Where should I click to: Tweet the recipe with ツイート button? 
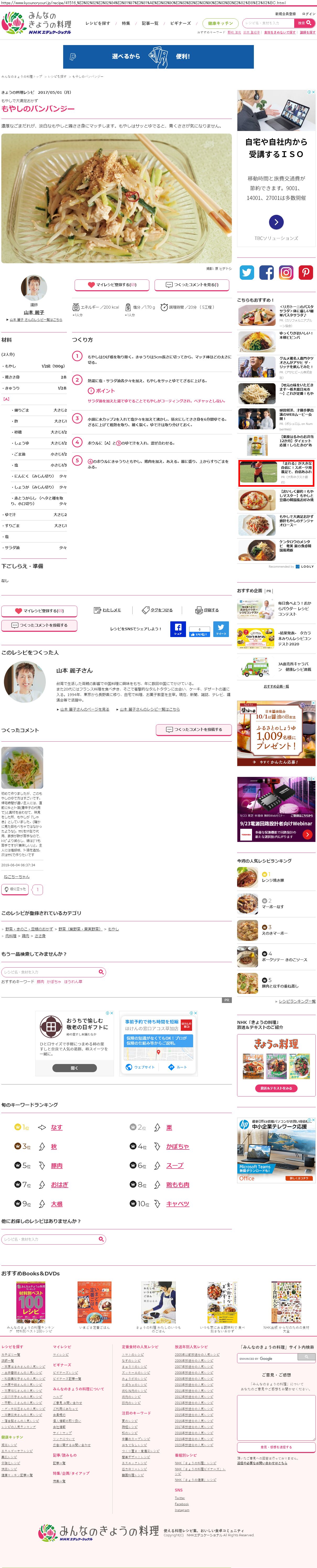coord(221,629)
